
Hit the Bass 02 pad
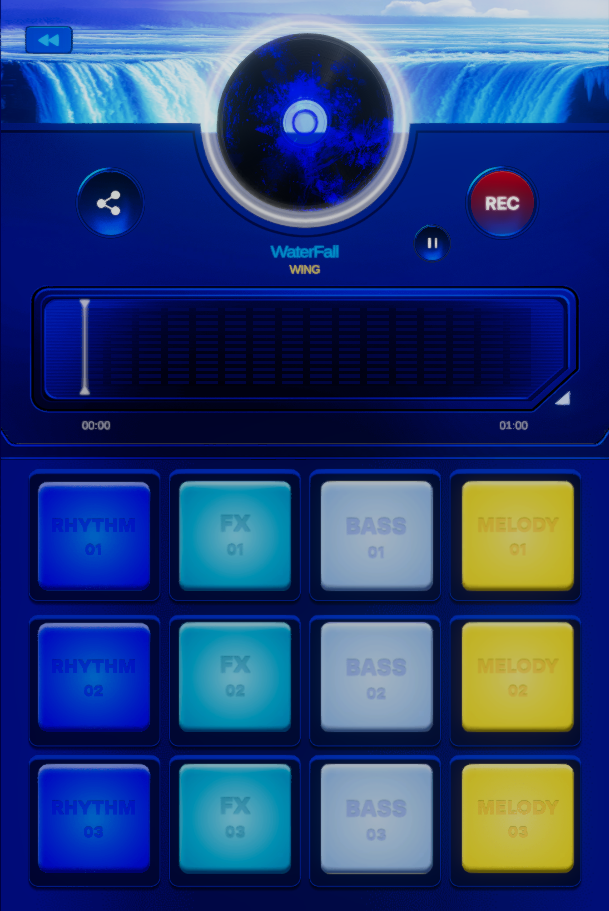pos(376,677)
